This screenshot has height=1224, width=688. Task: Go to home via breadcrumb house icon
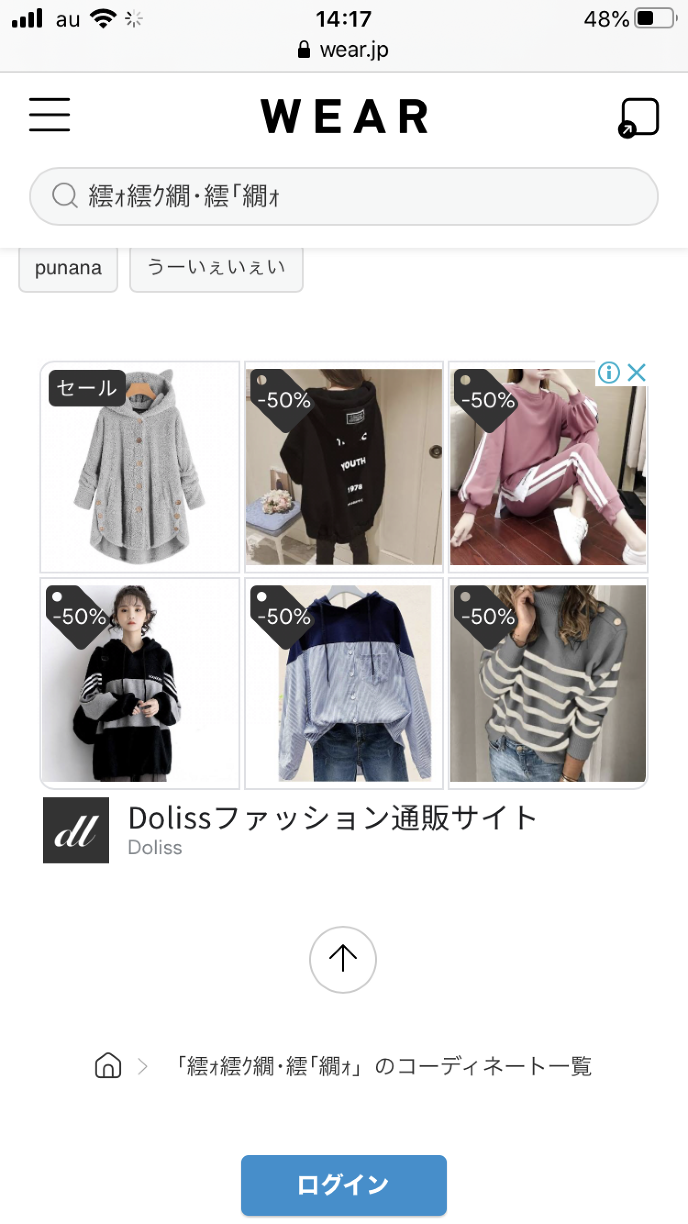pyautogui.click(x=108, y=1066)
